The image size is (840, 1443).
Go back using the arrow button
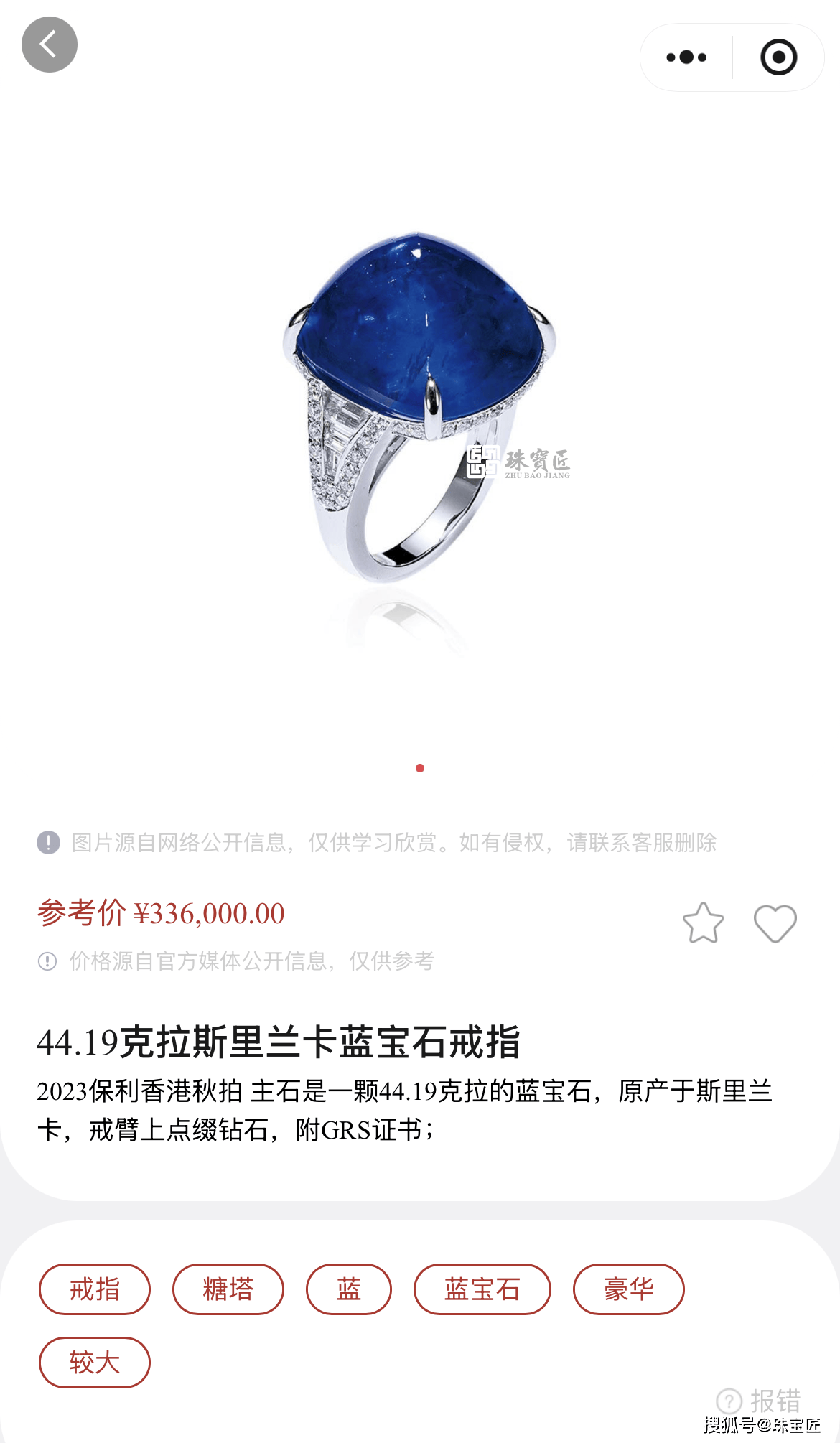49,45
